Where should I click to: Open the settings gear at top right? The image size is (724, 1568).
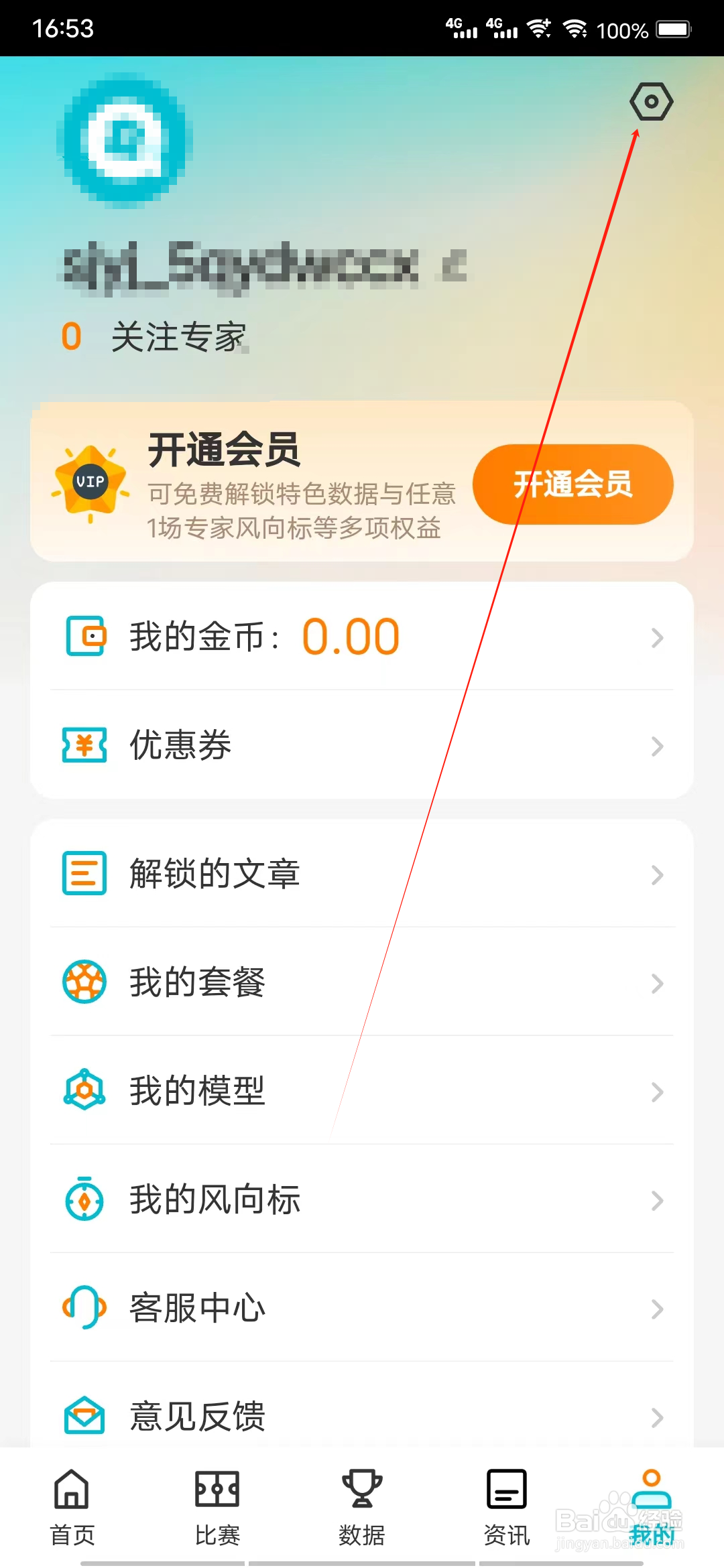coord(651,102)
